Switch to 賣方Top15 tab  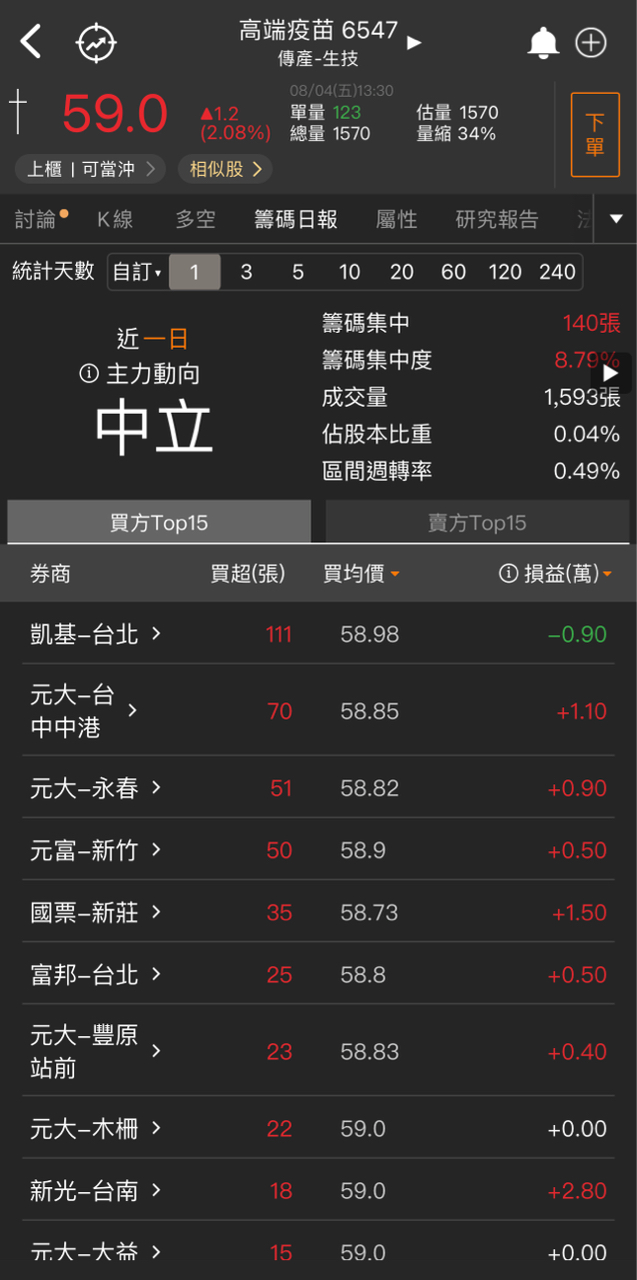(x=477, y=522)
